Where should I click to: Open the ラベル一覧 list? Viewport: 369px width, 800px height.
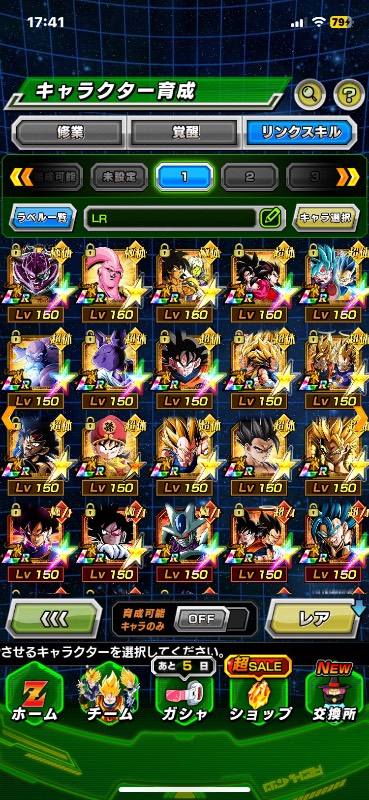click(x=43, y=218)
